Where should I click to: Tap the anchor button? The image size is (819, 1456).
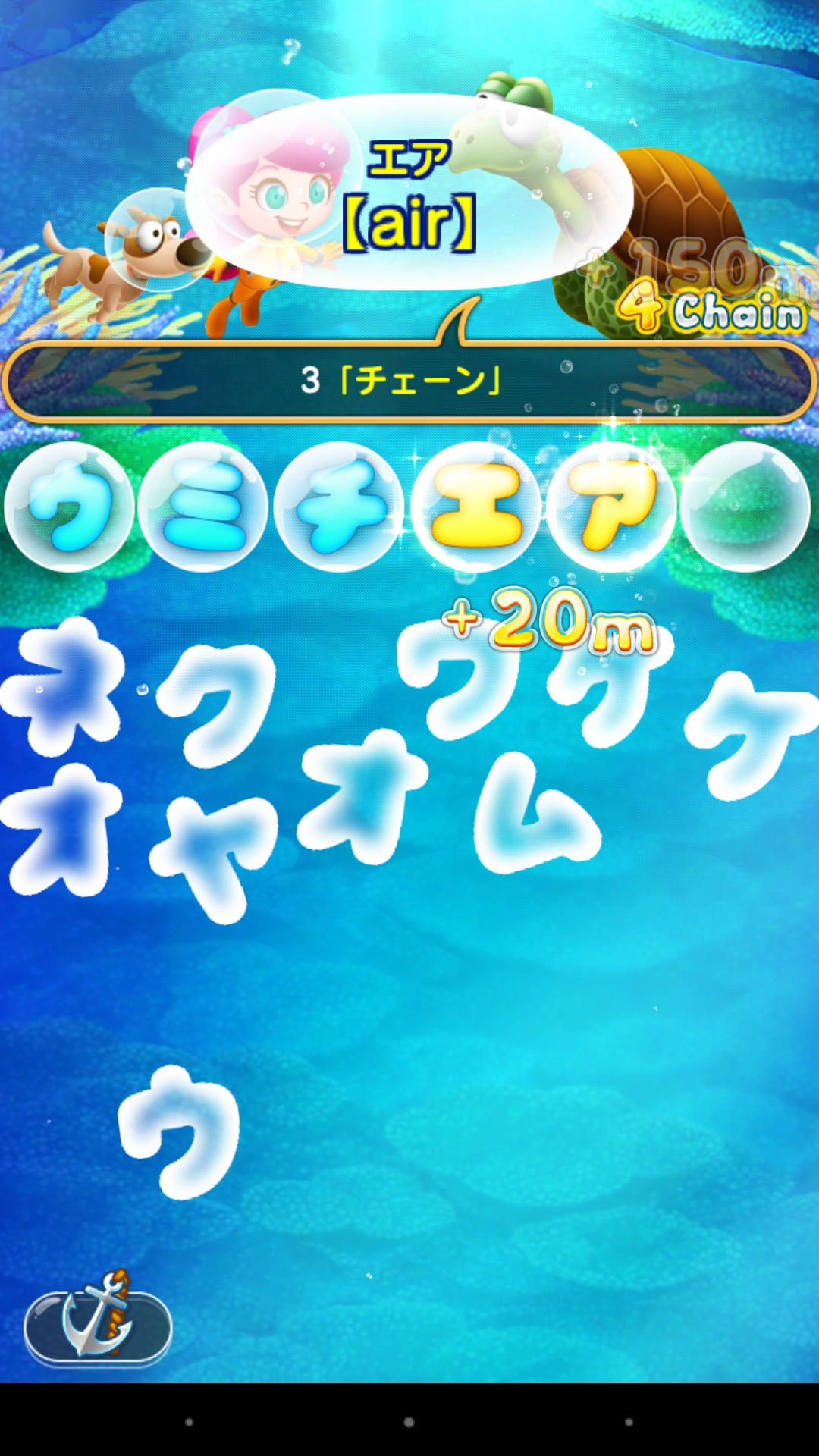pos(98,1326)
